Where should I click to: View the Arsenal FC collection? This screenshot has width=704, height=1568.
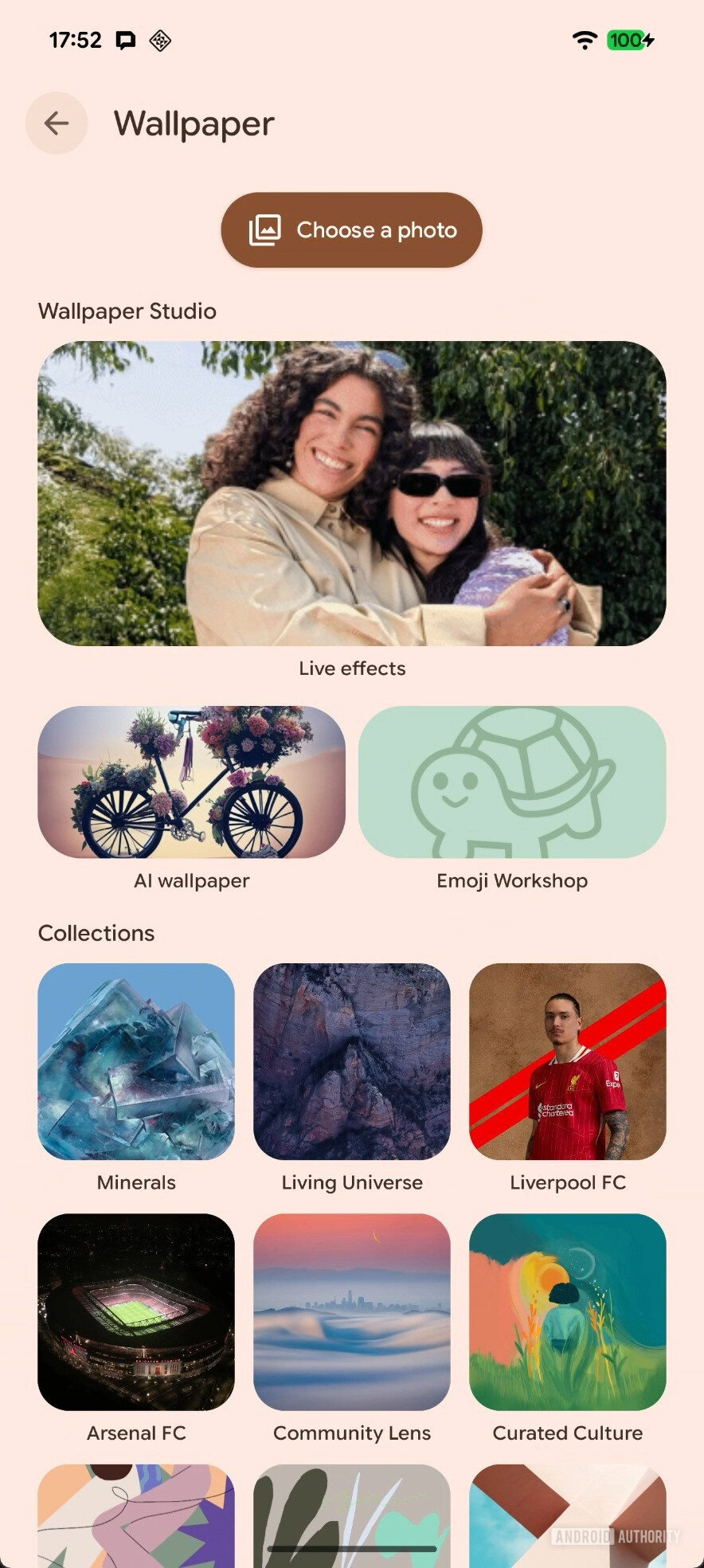136,1311
